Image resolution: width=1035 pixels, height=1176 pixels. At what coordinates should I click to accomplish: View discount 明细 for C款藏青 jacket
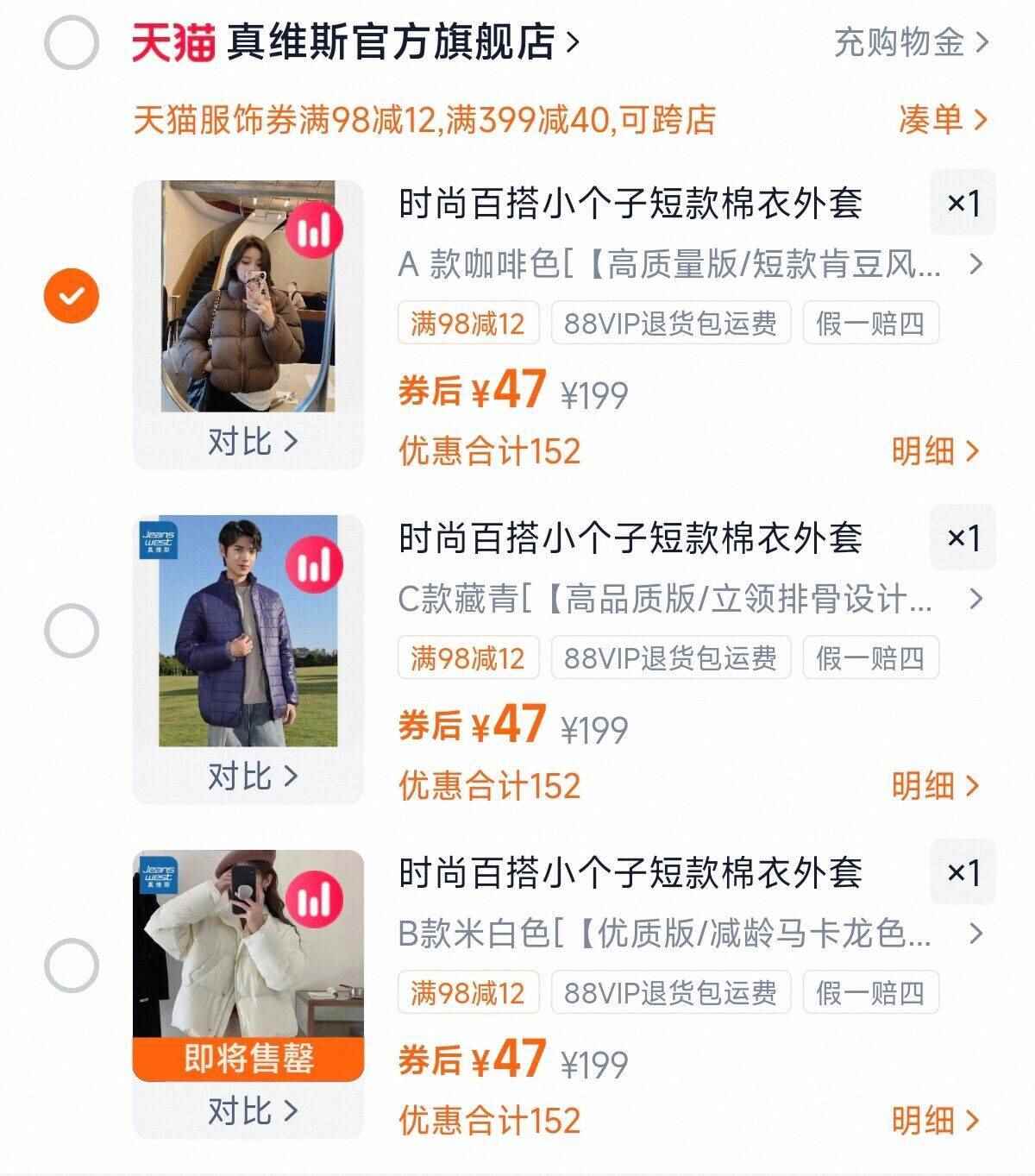coord(935,785)
